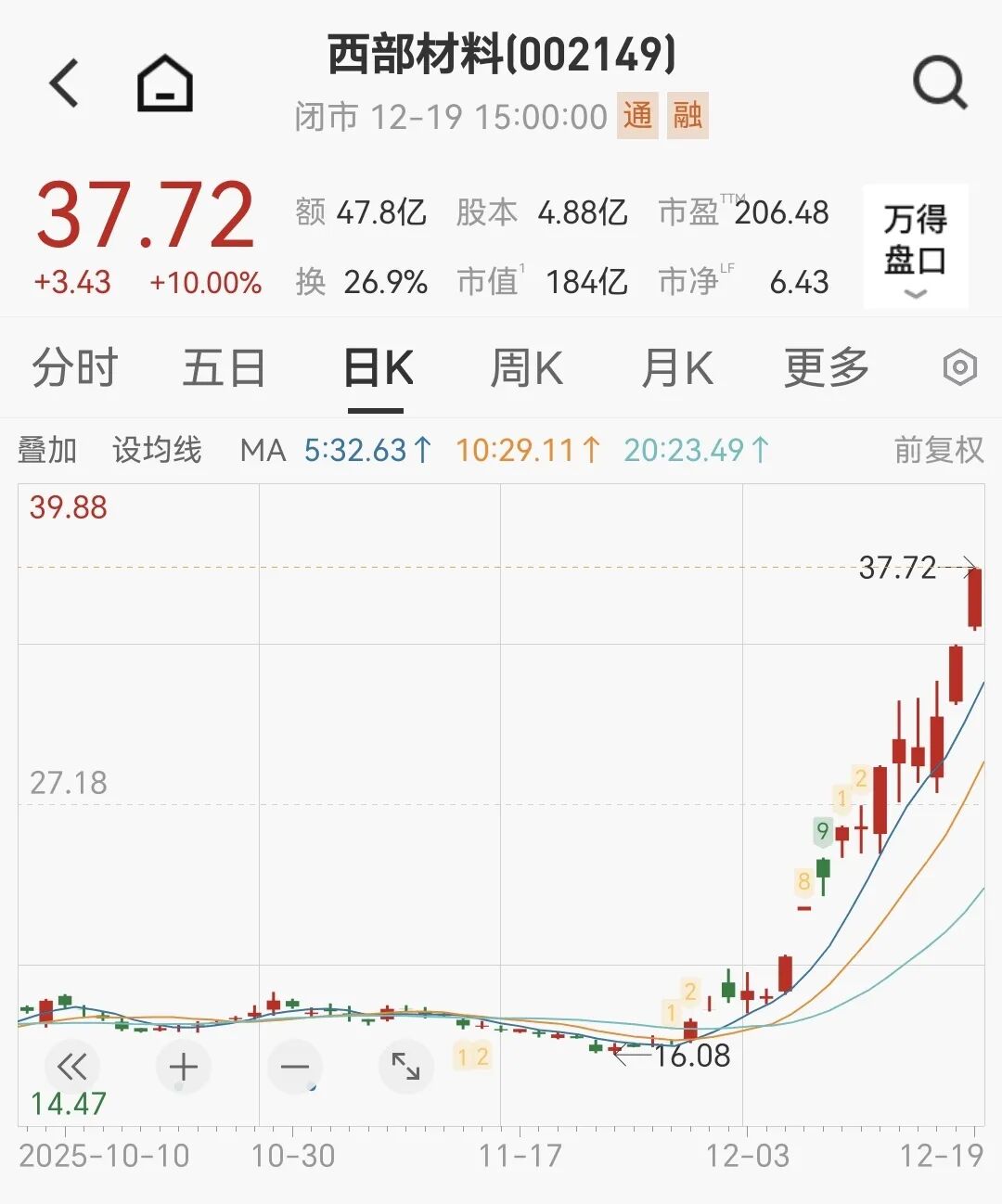
Task: Expand chart to full screen
Action: coord(405,1068)
